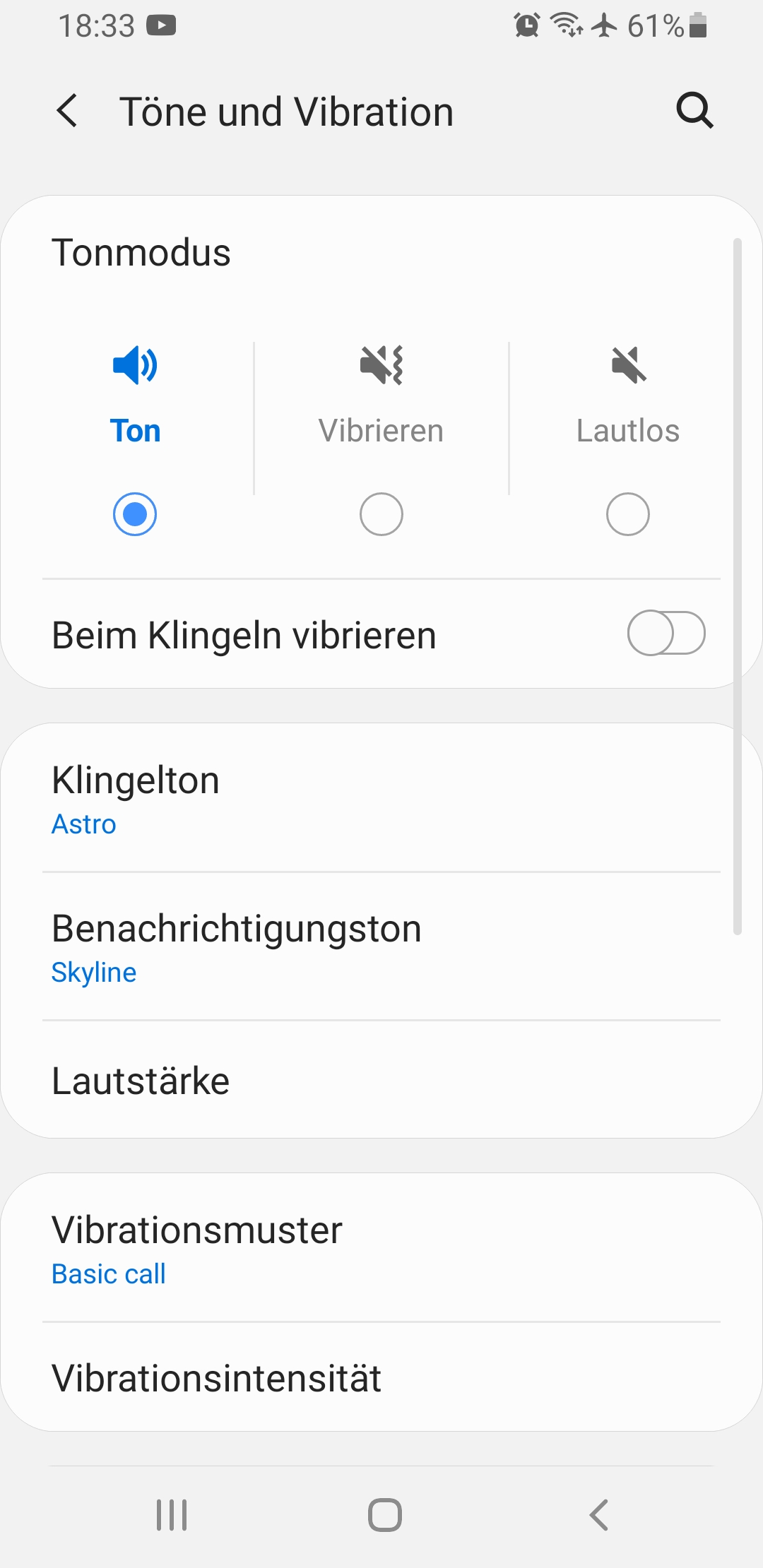763x1568 pixels.
Task: Enable Beim Klingeln vibrieren switch
Action: tap(666, 634)
